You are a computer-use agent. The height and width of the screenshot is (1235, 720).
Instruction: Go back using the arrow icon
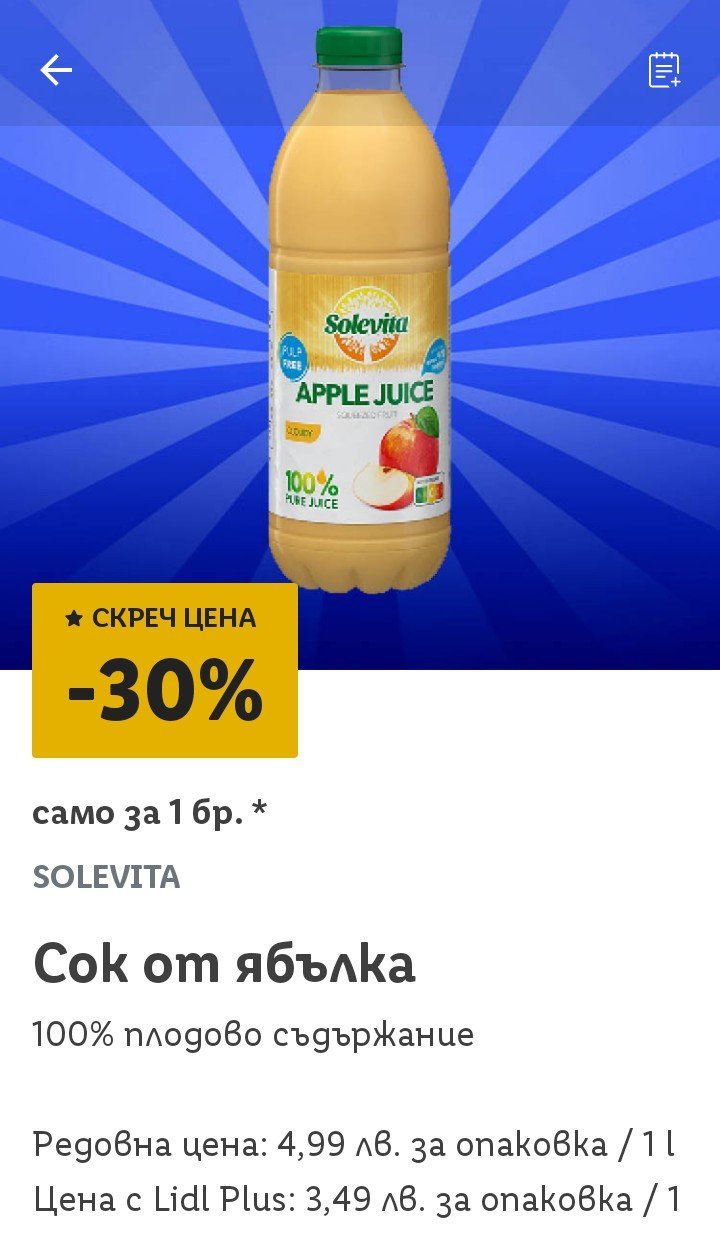click(x=56, y=70)
